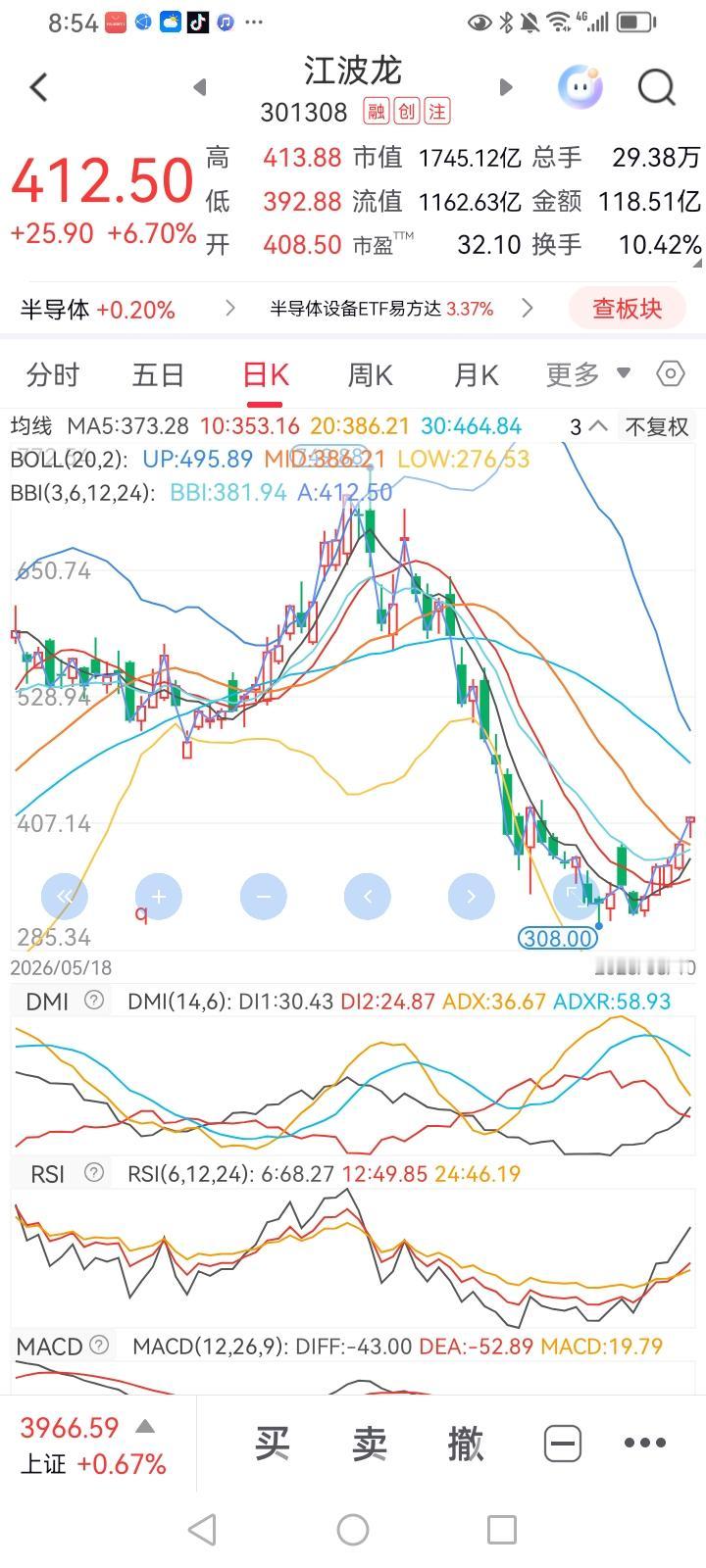
Task: Switch to the 月K tab
Action: (x=477, y=375)
